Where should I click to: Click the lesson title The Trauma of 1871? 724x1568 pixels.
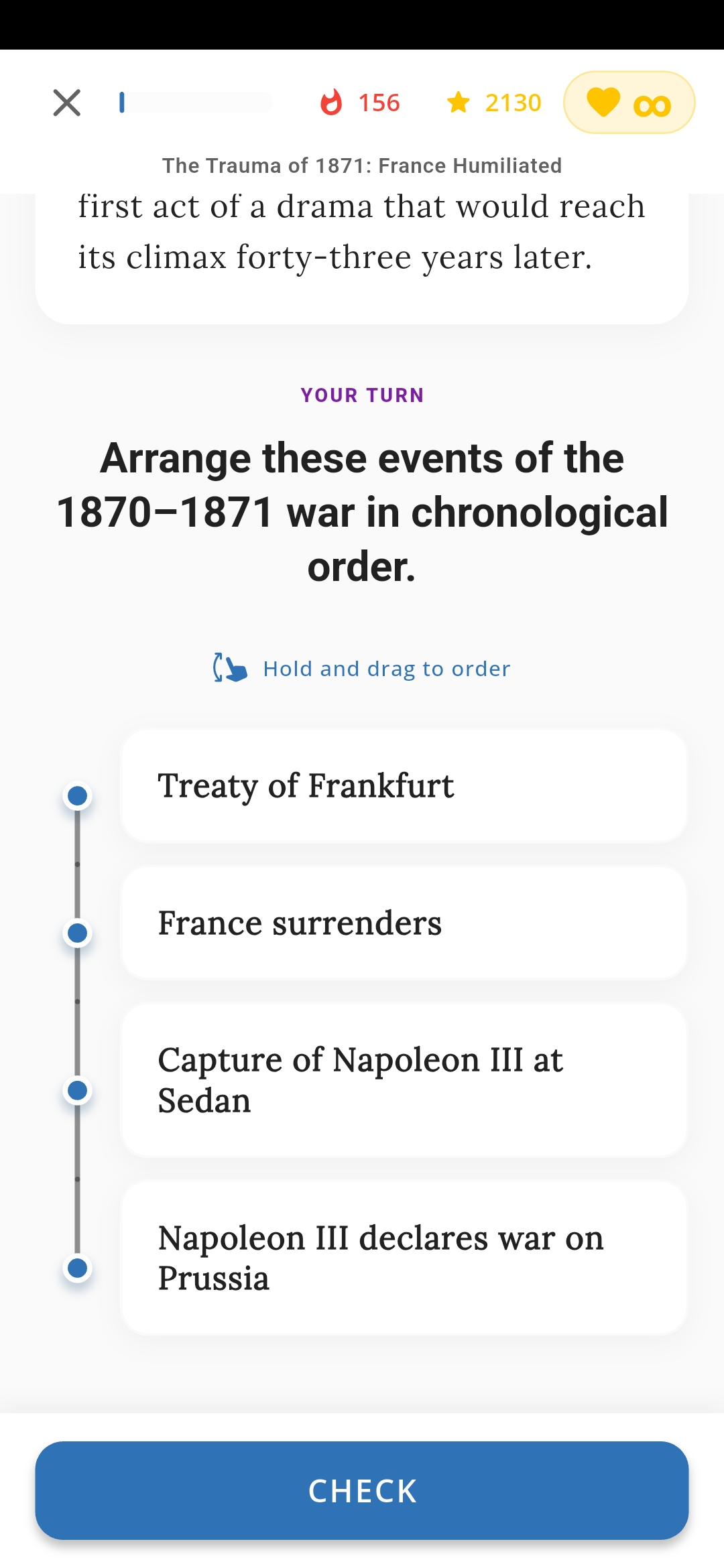[362, 166]
